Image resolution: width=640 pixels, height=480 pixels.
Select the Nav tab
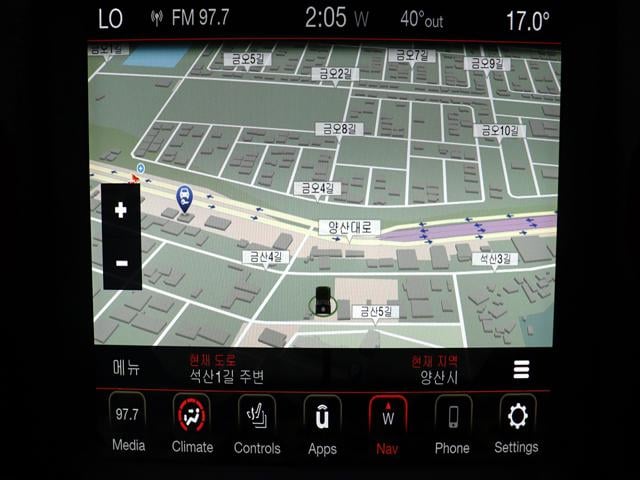tap(387, 423)
